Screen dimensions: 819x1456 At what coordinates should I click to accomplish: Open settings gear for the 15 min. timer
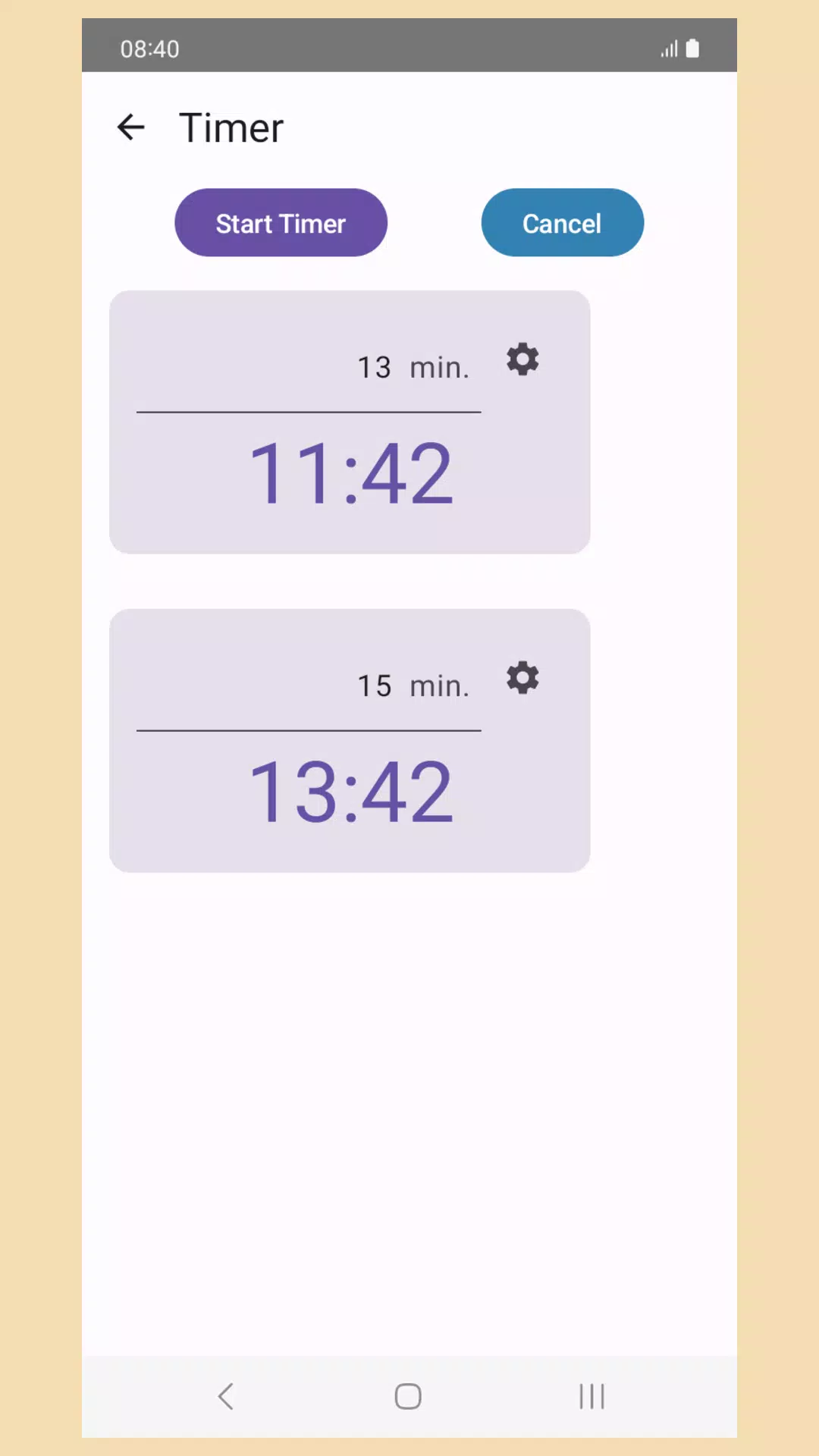click(x=522, y=678)
